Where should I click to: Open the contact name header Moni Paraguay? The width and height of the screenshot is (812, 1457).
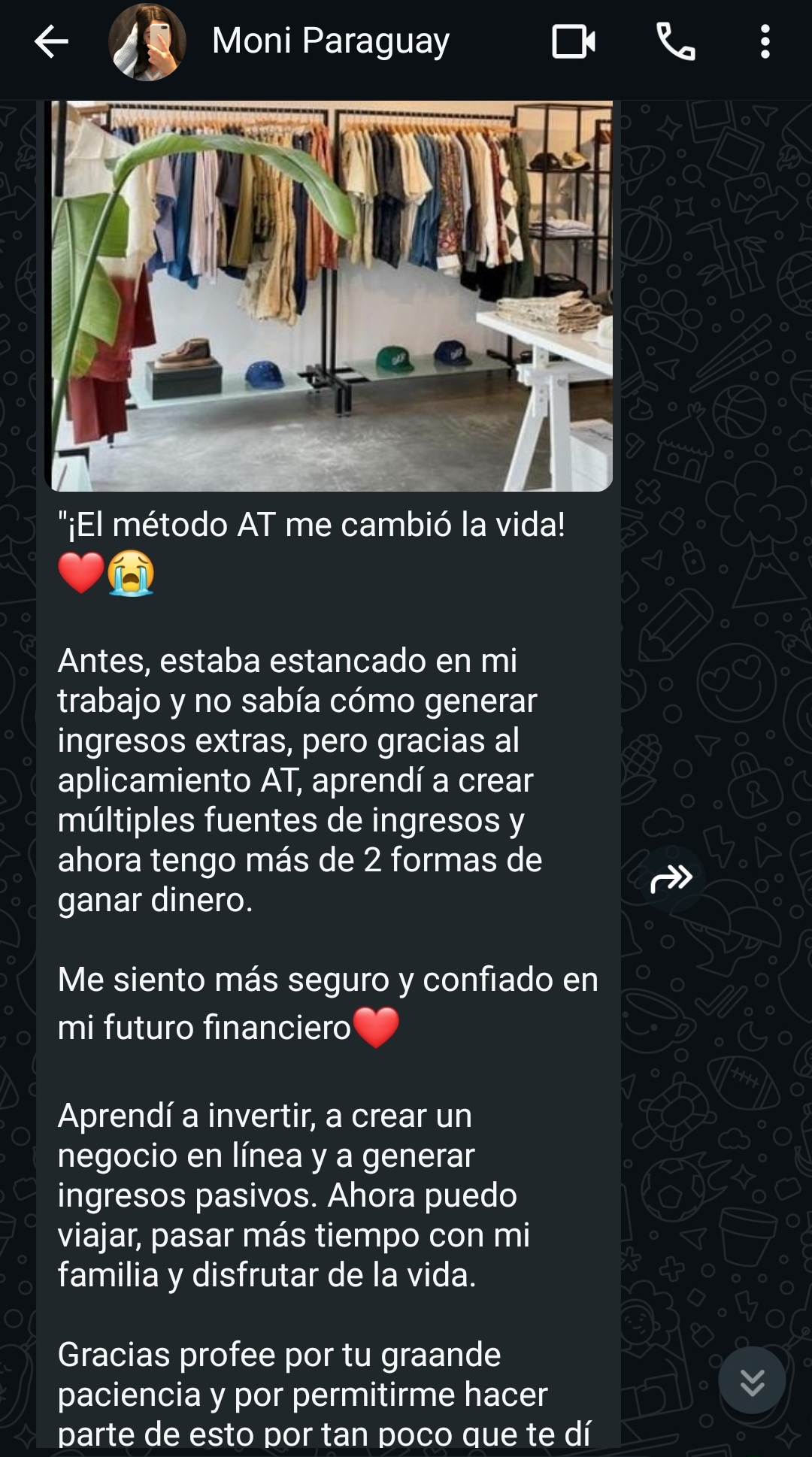[329, 41]
